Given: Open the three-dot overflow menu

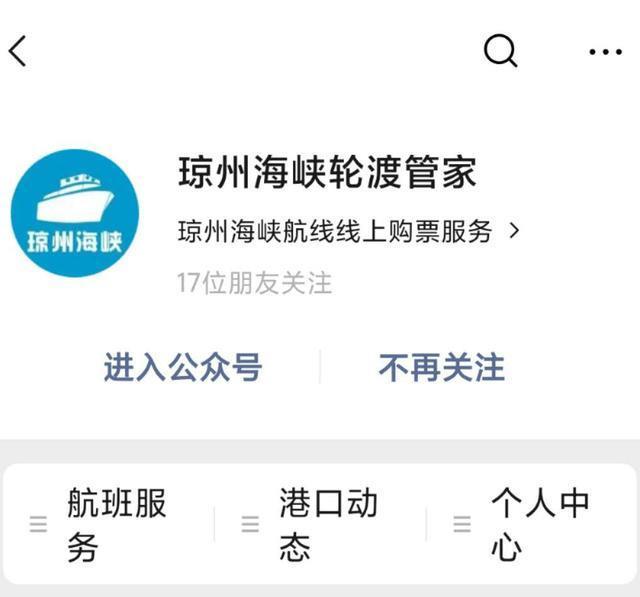Looking at the screenshot, I should pyautogui.click(x=605, y=52).
